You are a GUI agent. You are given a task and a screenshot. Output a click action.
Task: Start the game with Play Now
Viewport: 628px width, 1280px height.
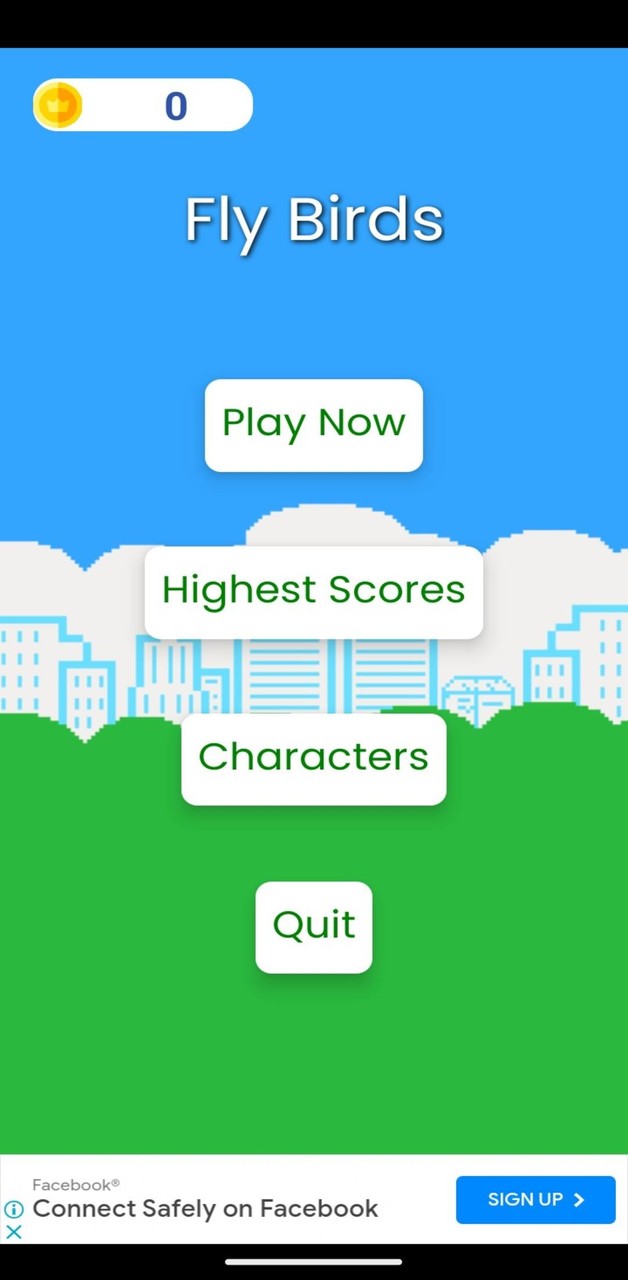(x=313, y=424)
